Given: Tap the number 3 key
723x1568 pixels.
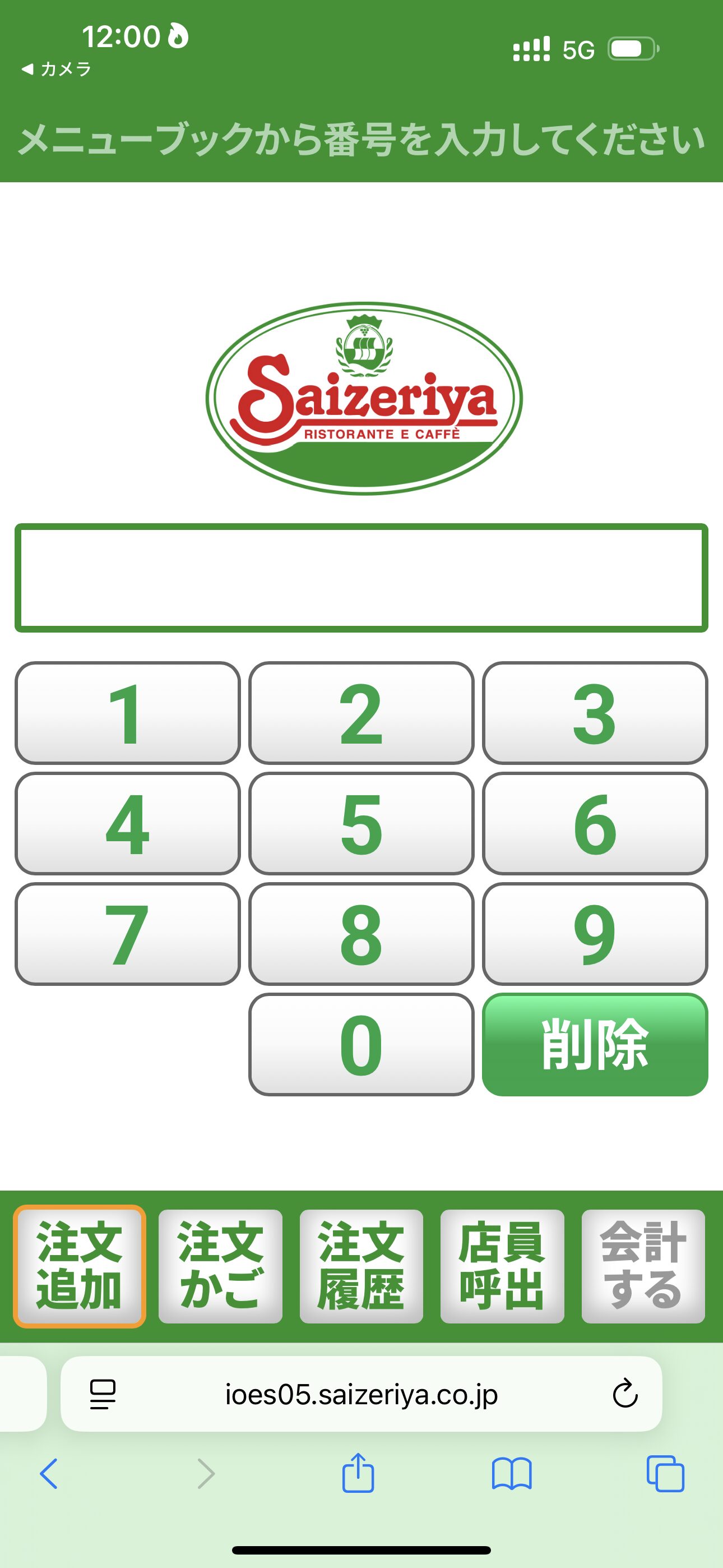Looking at the screenshot, I should pos(595,713).
